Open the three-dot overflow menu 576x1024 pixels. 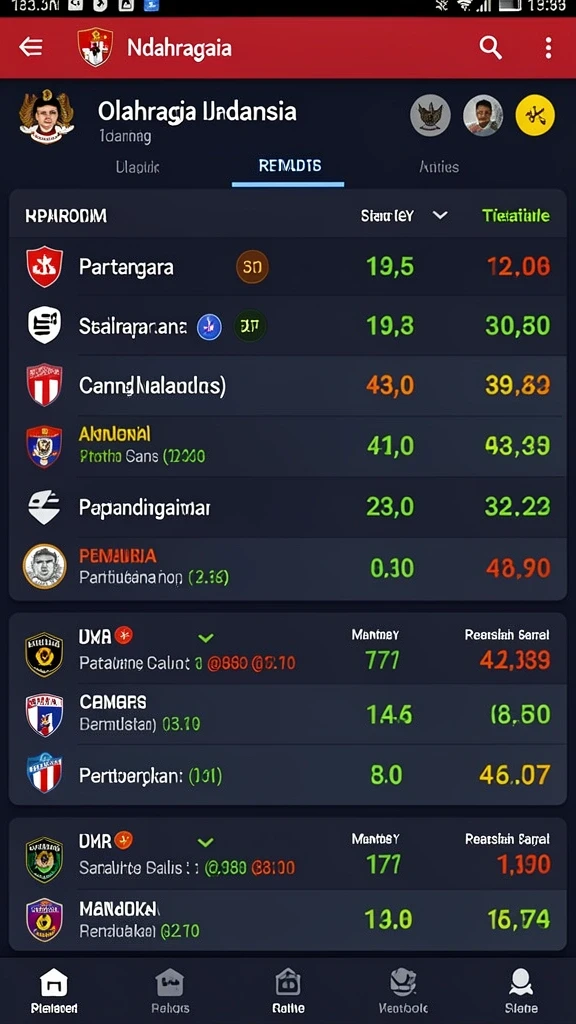click(x=548, y=47)
